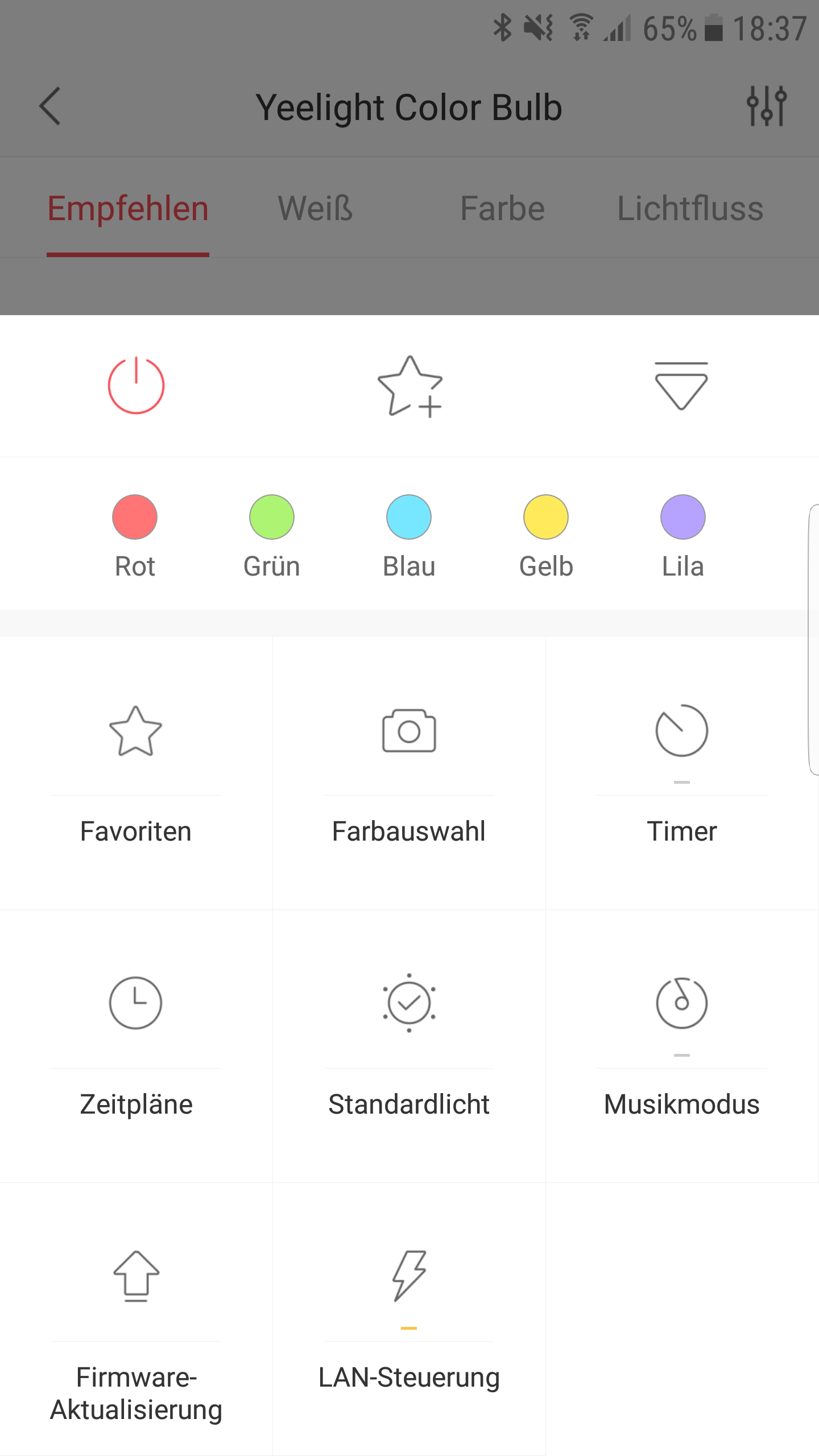Screen dimensions: 819x1456
Task: Collapse the panel with the triangle icon
Action: point(681,386)
